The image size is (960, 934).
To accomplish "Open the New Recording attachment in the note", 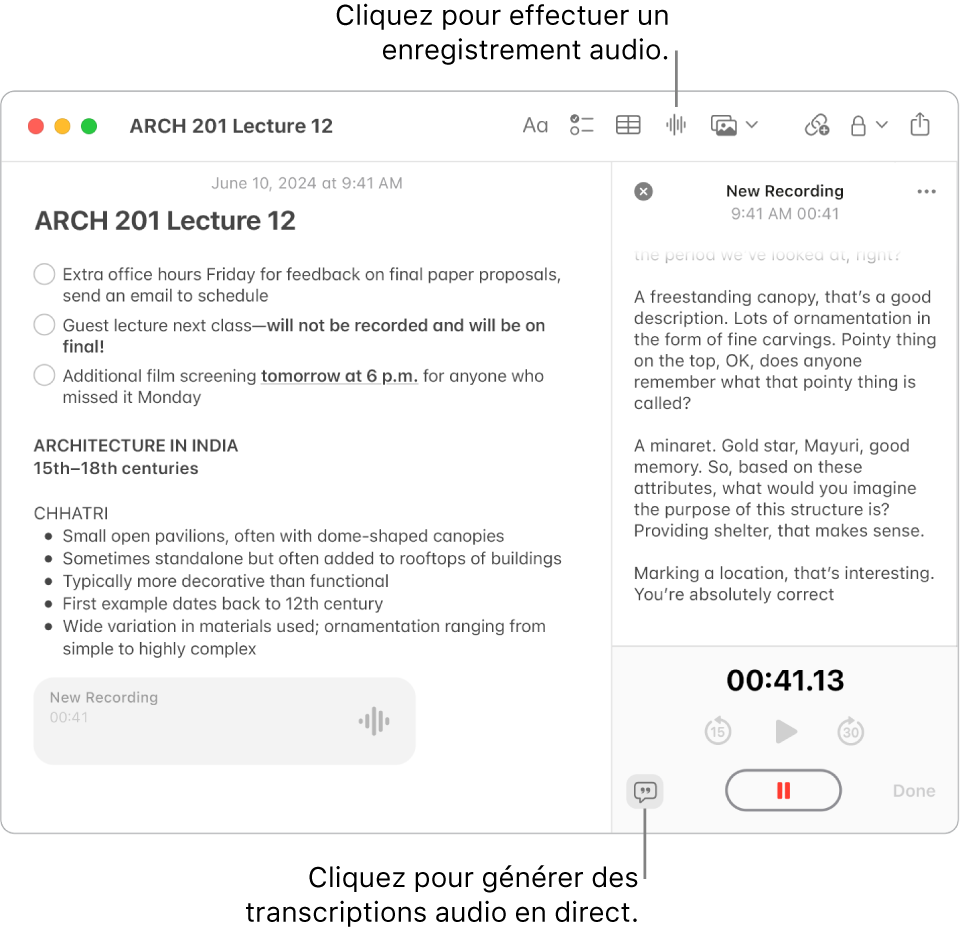I will tap(224, 720).
